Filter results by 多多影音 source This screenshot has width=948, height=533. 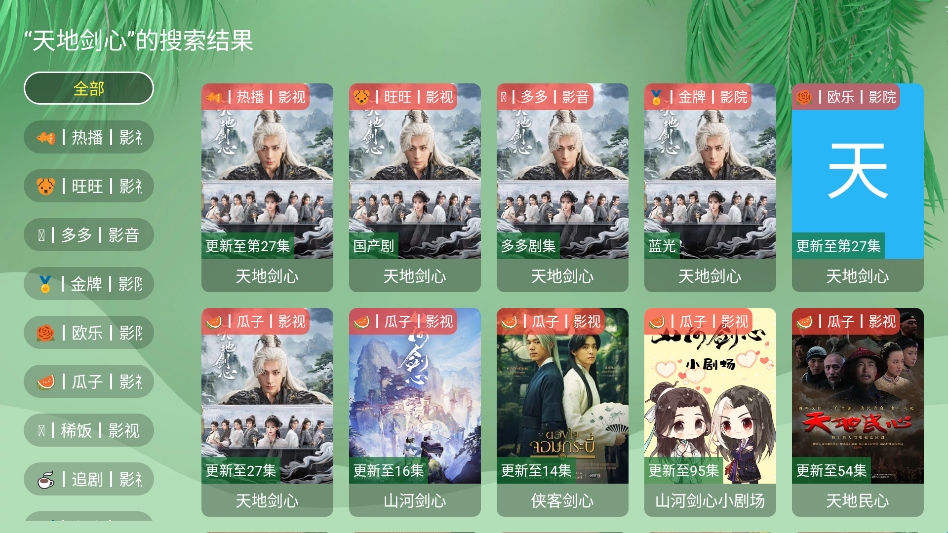(x=89, y=235)
